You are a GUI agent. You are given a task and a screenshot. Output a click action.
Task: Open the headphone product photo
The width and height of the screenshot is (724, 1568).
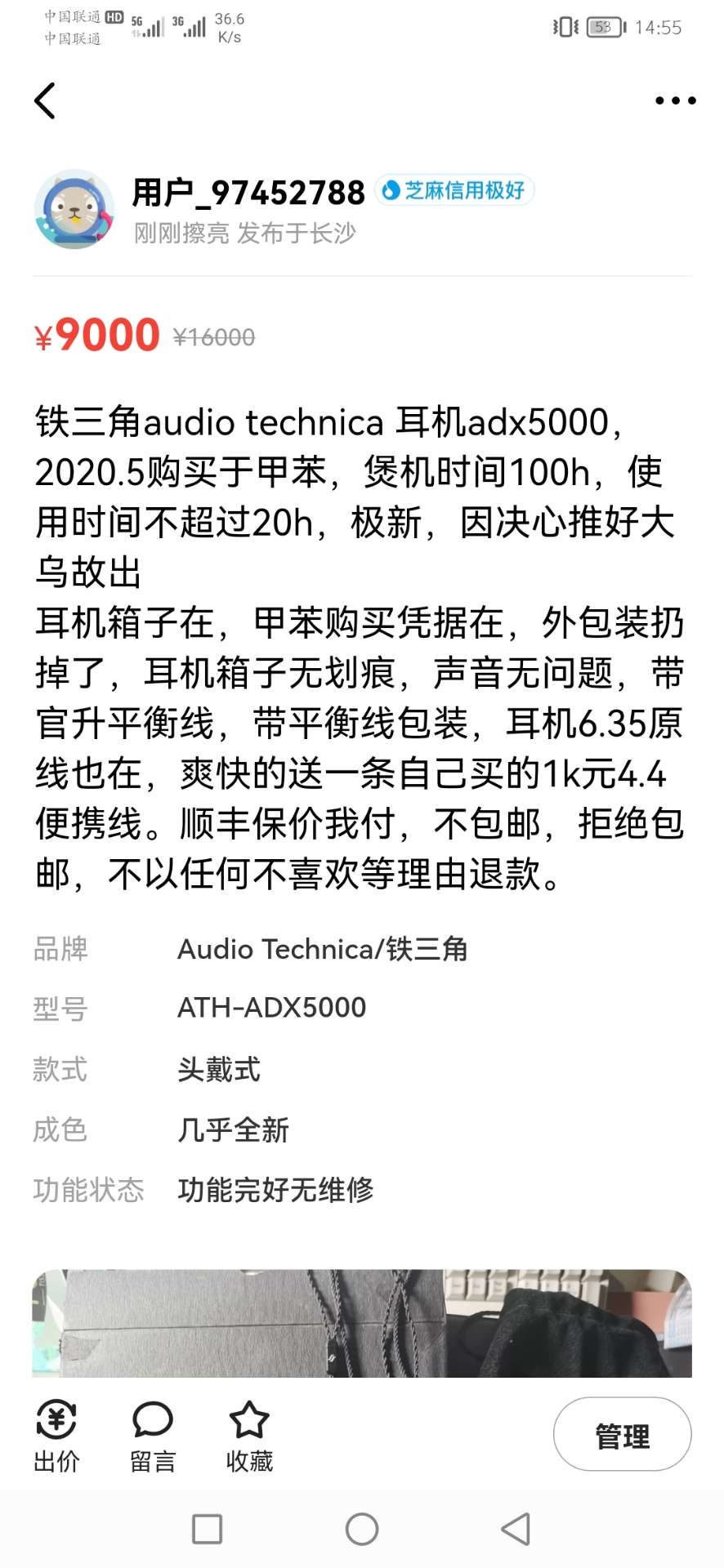pyautogui.click(x=362, y=1323)
